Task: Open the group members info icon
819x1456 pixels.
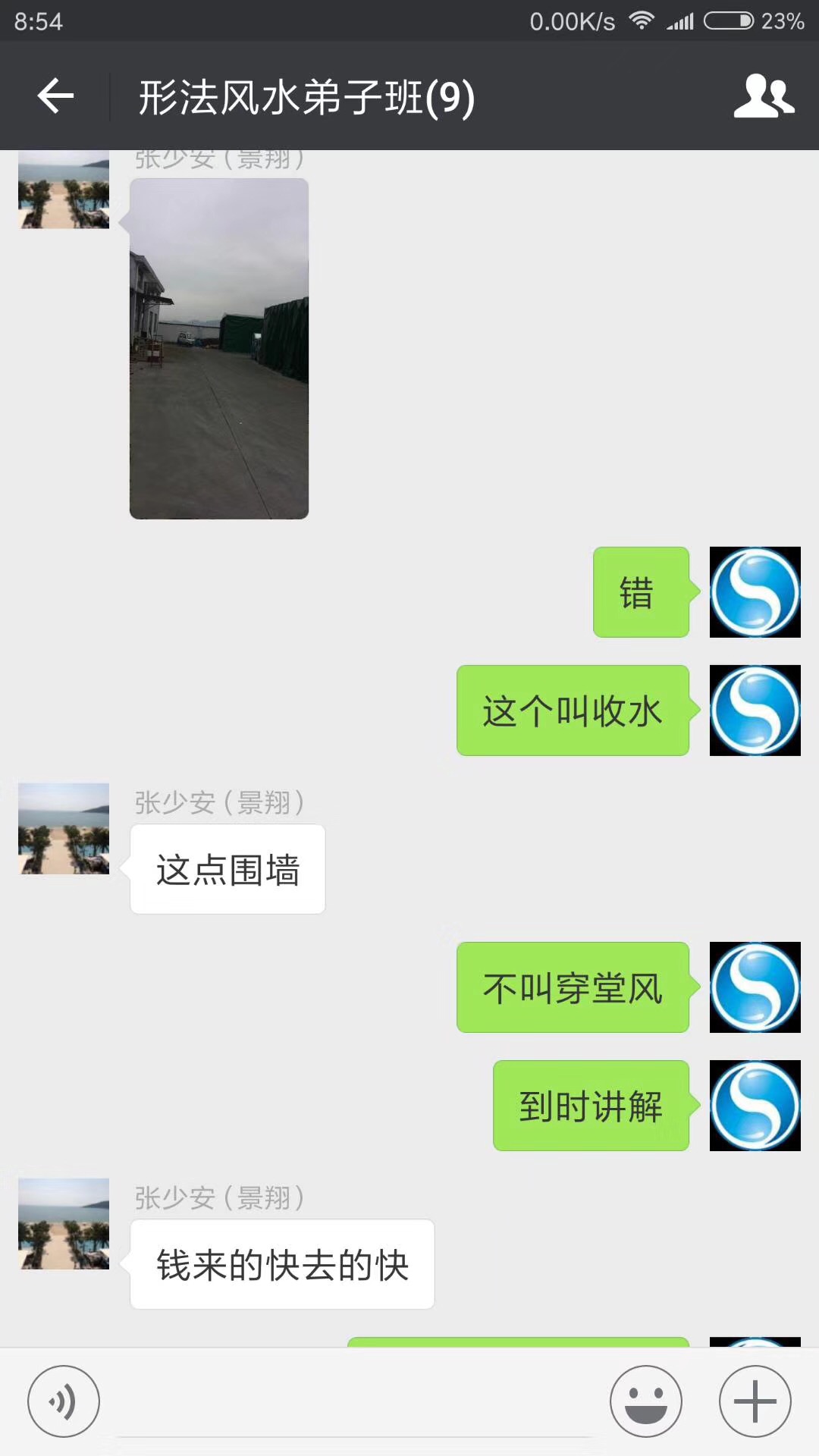Action: point(764,96)
